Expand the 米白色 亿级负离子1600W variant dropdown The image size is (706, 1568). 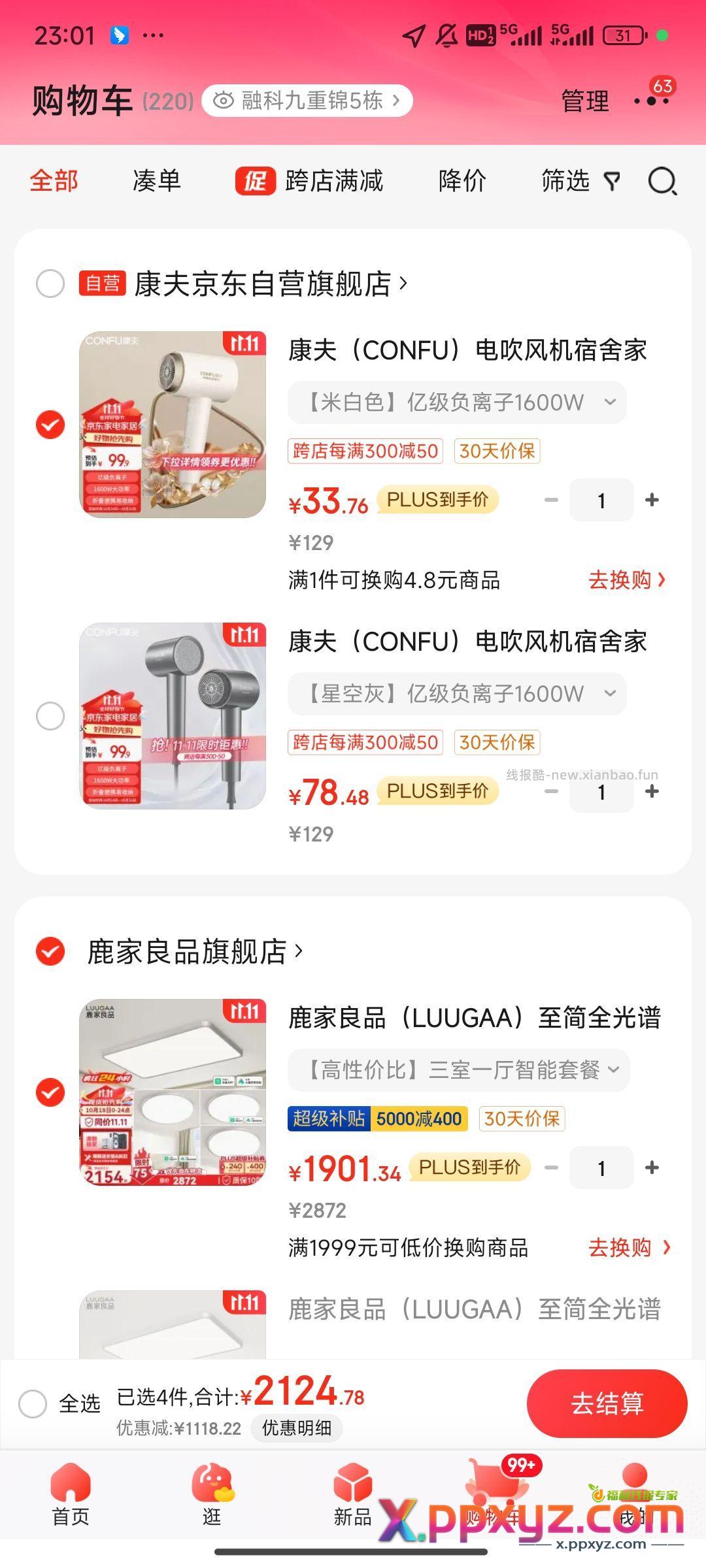(x=457, y=402)
